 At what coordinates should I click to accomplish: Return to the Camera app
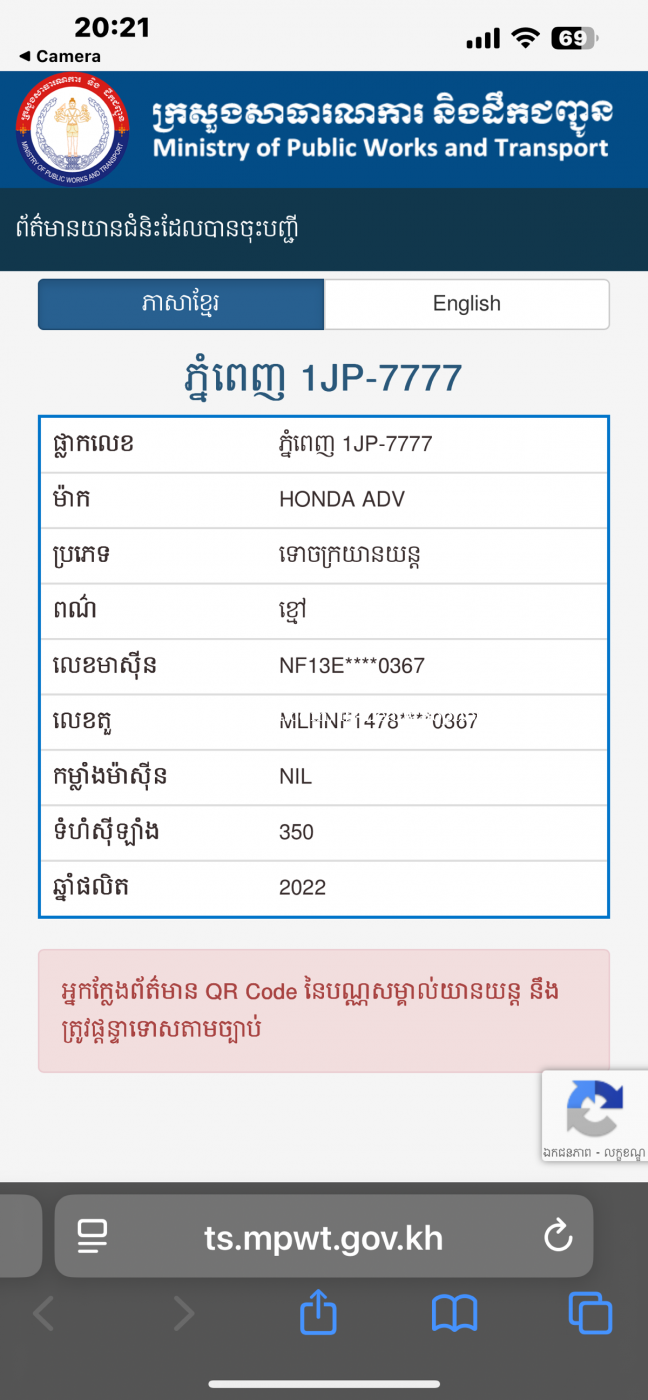[60, 57]
